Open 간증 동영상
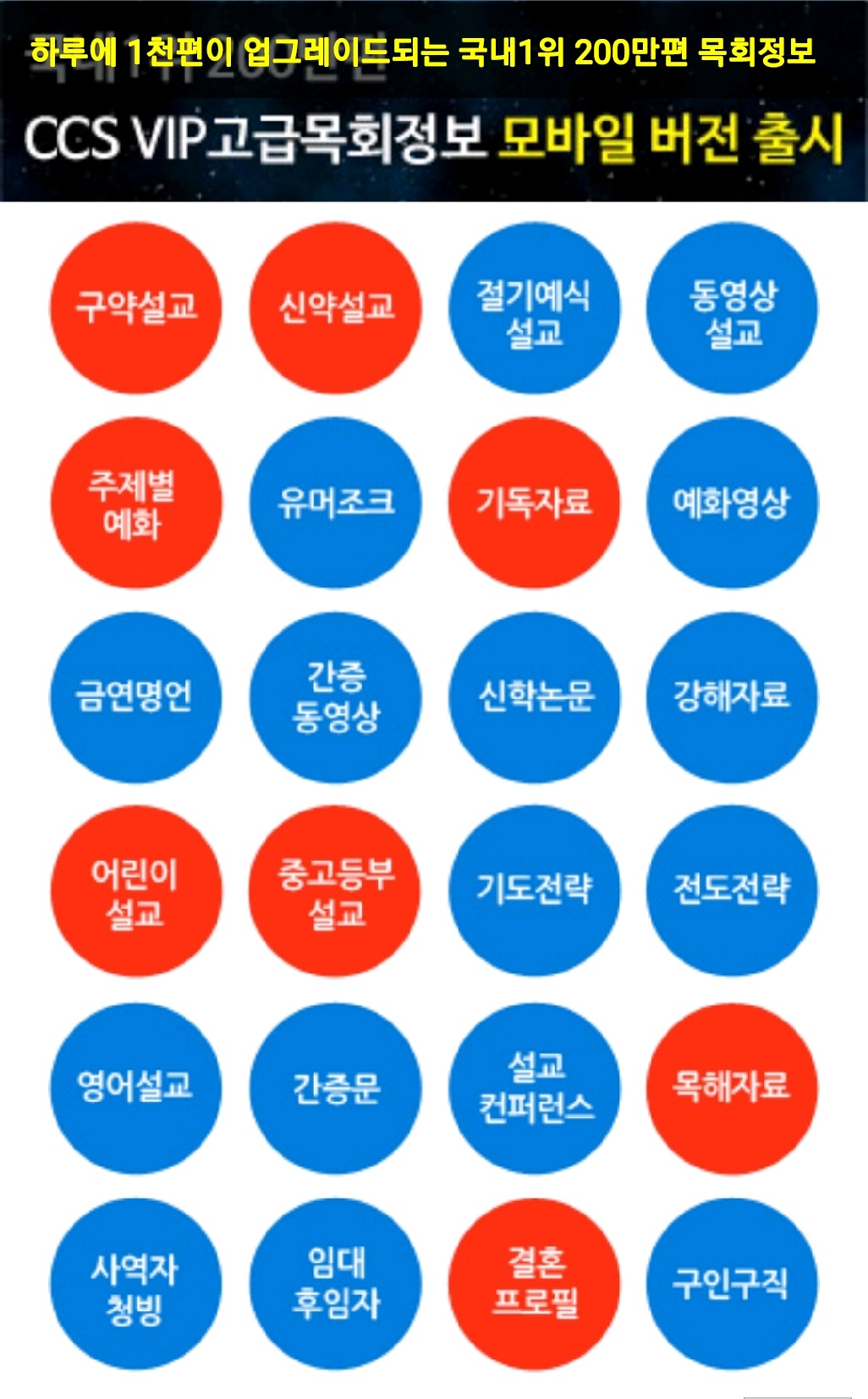 (335, 697)
